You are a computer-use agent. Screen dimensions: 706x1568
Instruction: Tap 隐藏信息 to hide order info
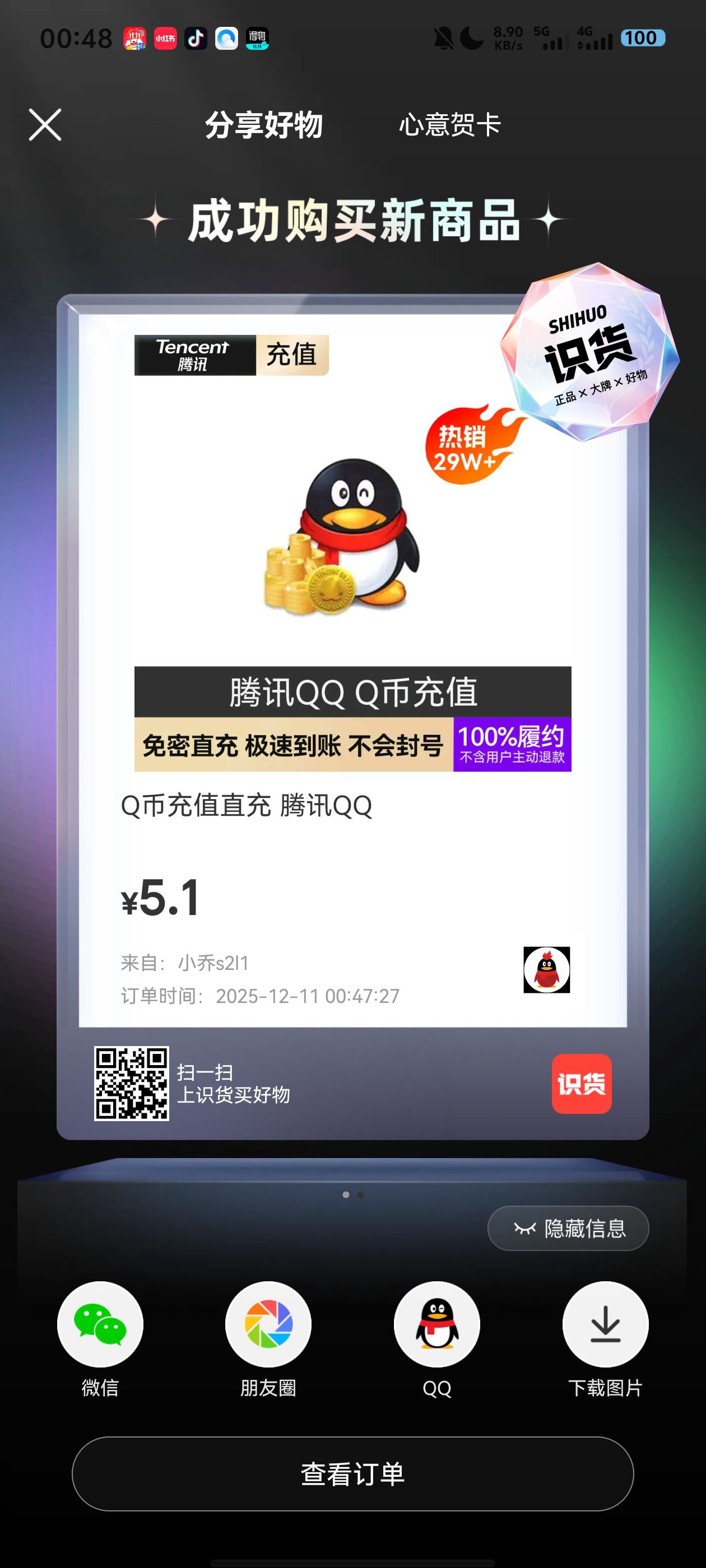click(568, 1228)
